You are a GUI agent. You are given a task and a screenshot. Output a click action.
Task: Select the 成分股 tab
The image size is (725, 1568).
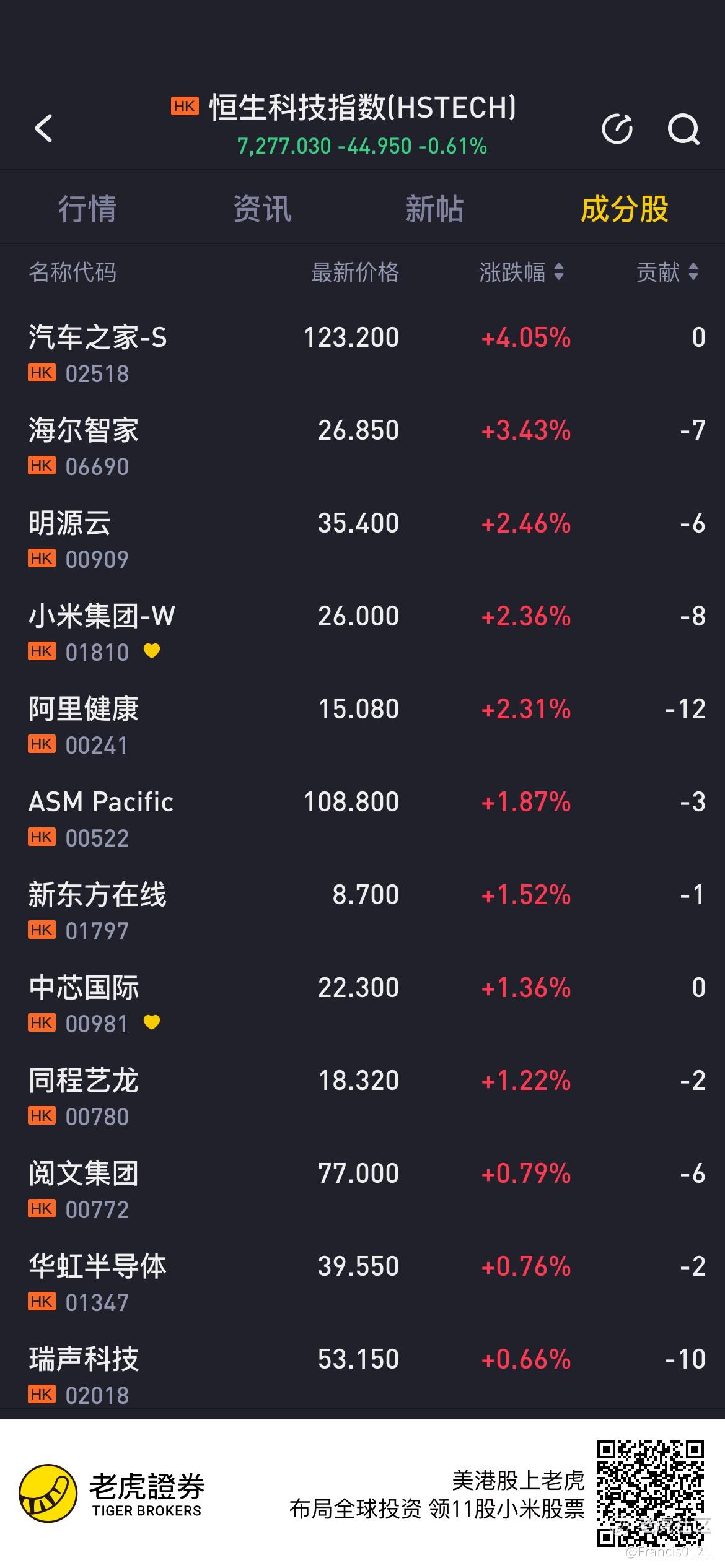tap(625, 209)
